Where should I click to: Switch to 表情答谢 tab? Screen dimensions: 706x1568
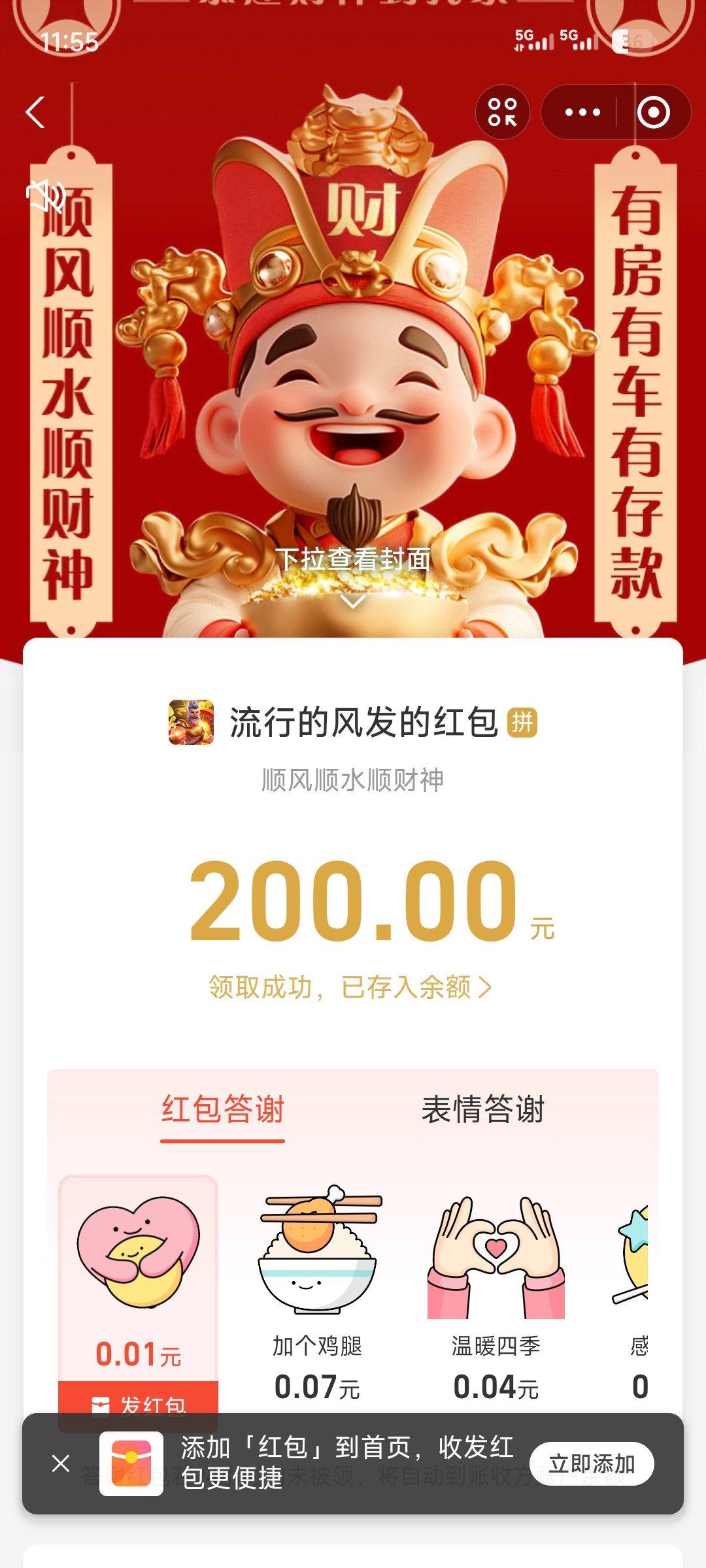(482, 1109)
